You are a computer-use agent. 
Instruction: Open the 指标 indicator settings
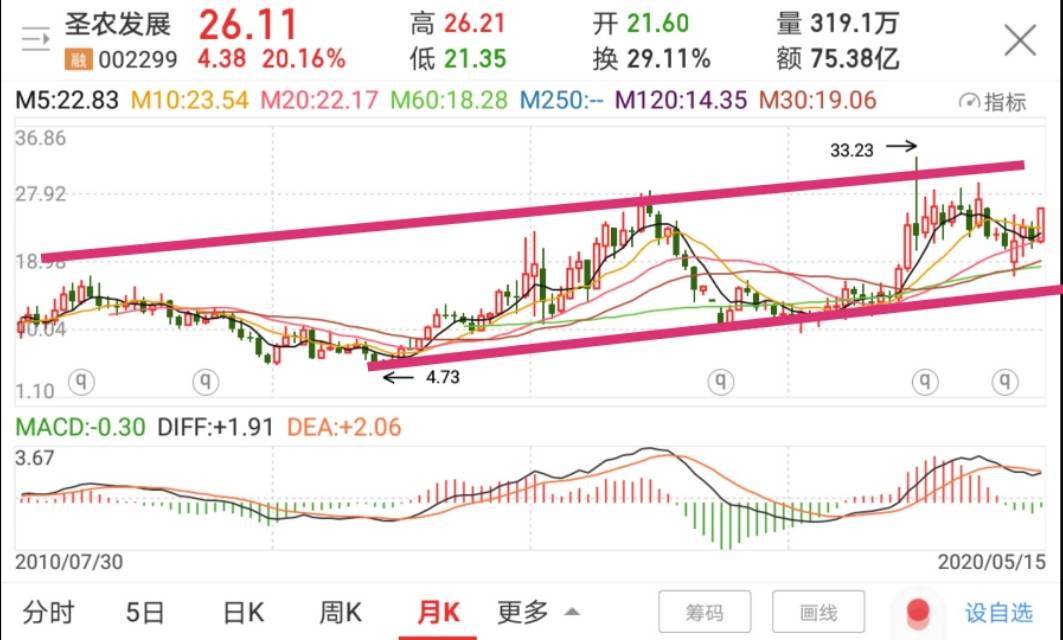(993, 101)
